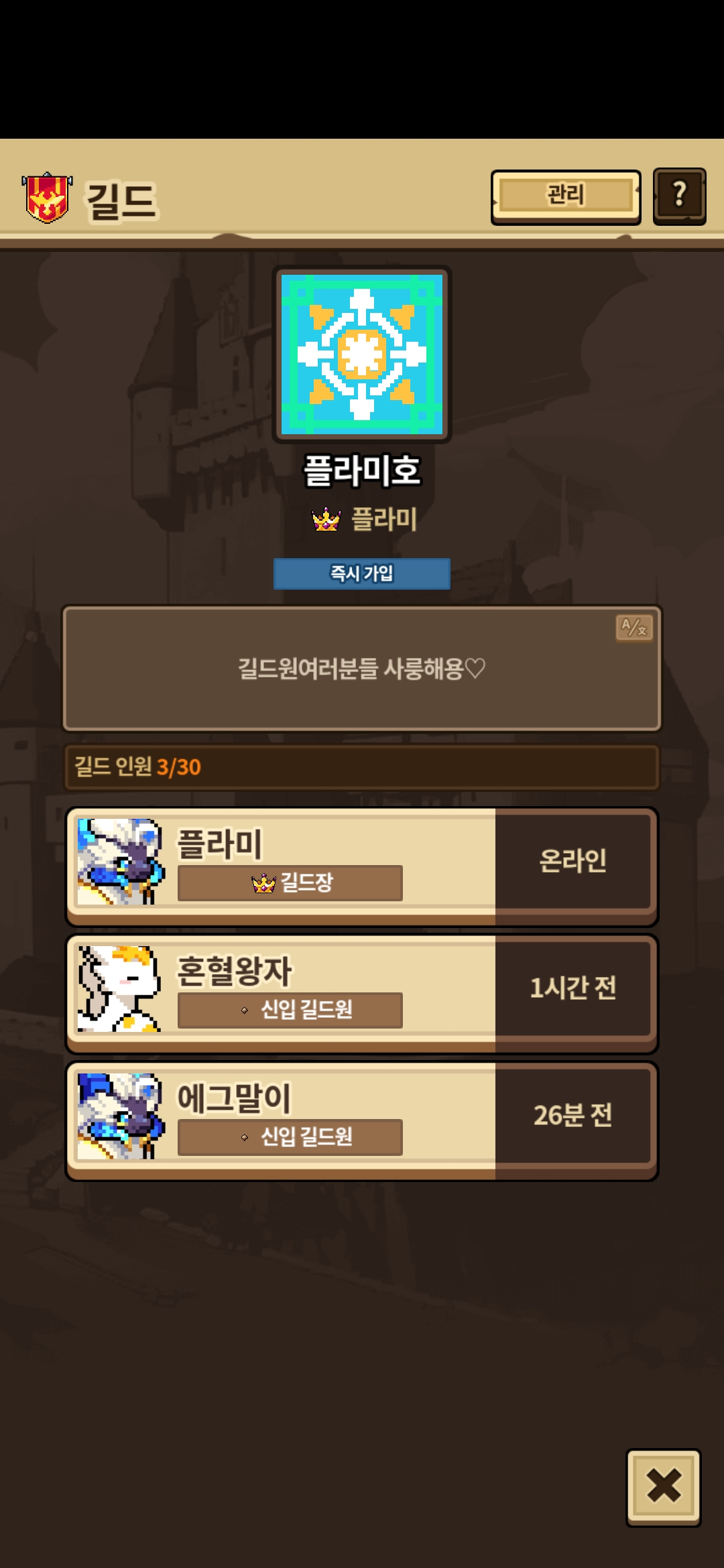Open guild master 플라미's member row
724x1568 pixels.
[x=362, y=865]
